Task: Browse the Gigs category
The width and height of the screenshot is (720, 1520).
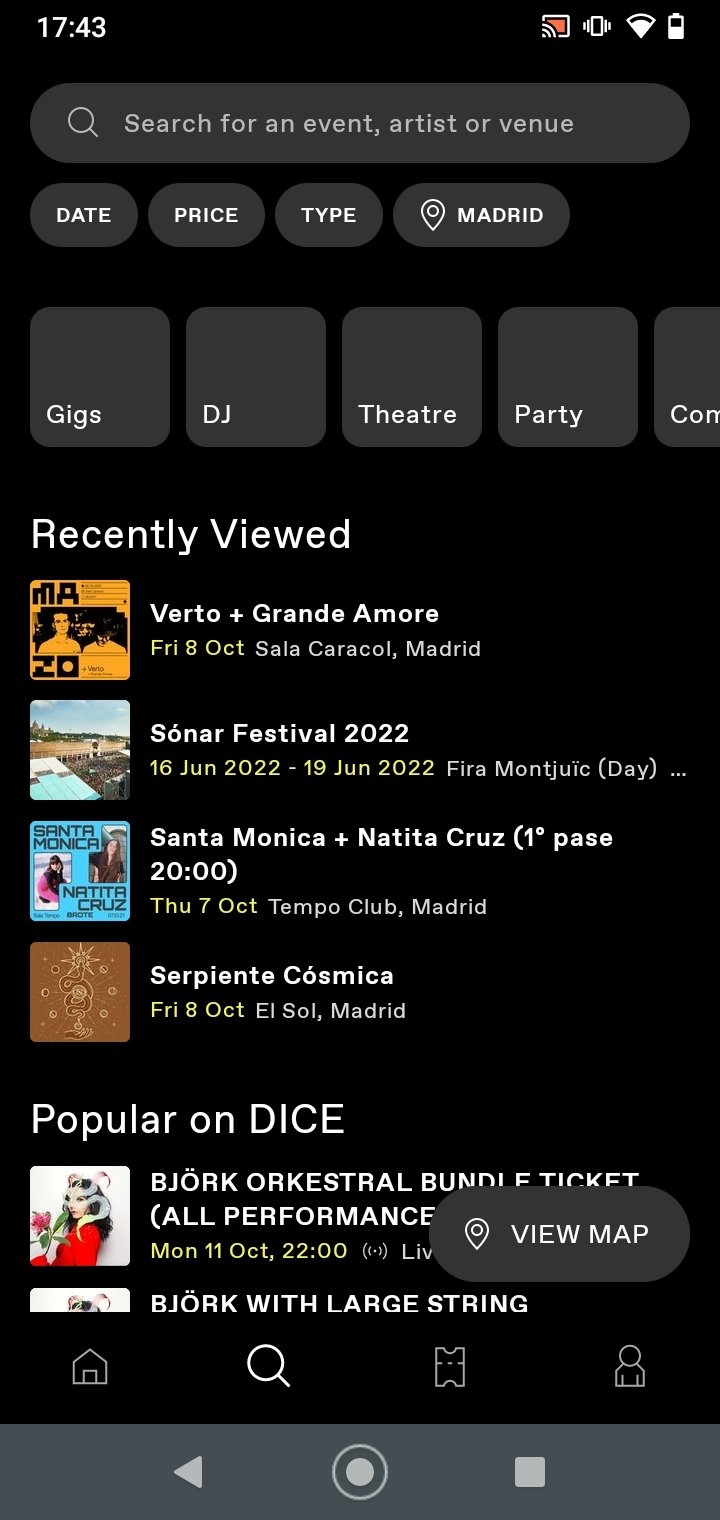Action: pyautogui.click(x=100, y=377)
